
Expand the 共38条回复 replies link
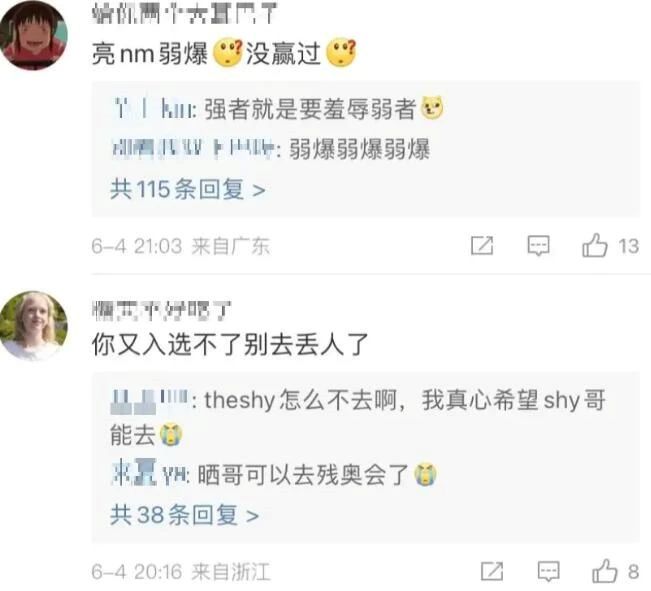pyautogui.click(x=184, y=515)
